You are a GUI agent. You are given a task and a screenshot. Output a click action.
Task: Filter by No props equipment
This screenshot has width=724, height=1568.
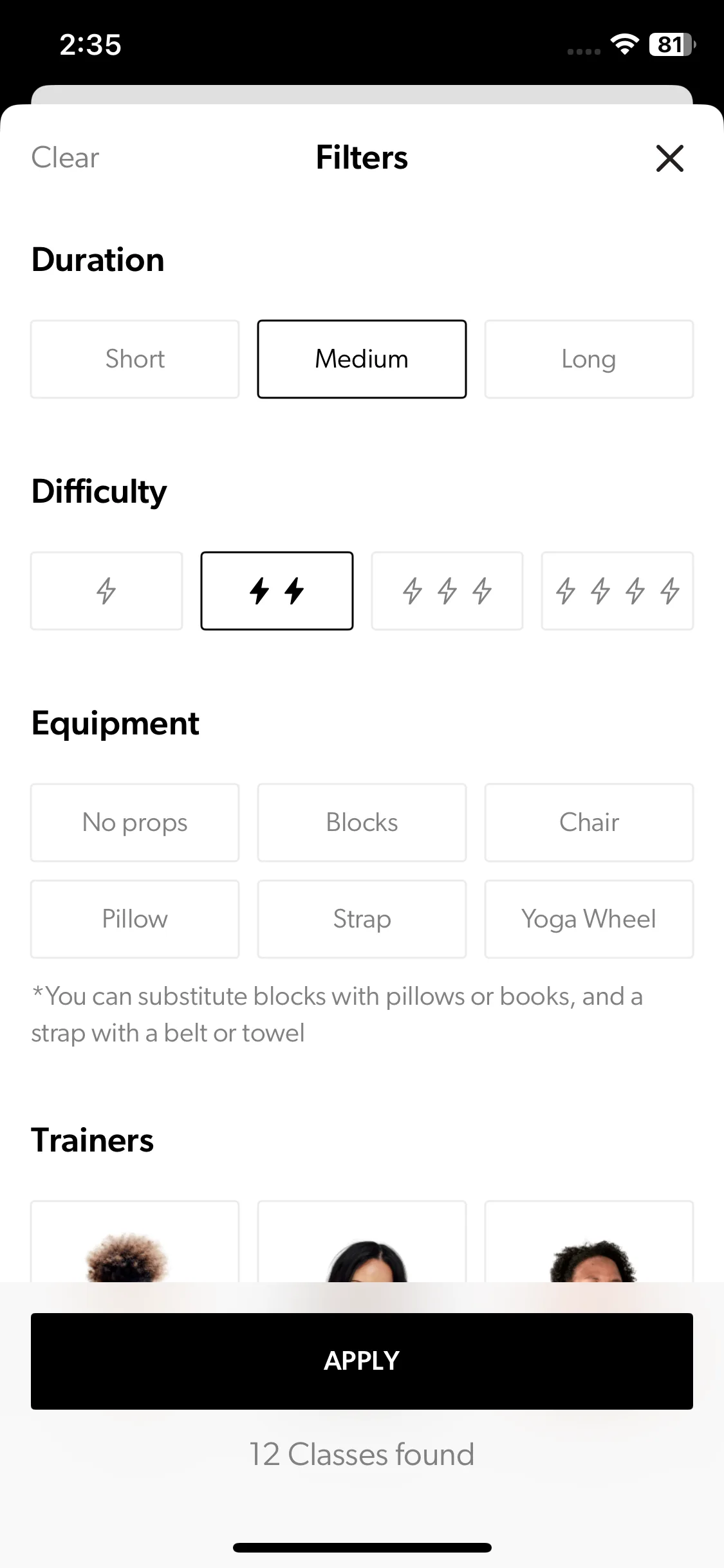(135, 823)
